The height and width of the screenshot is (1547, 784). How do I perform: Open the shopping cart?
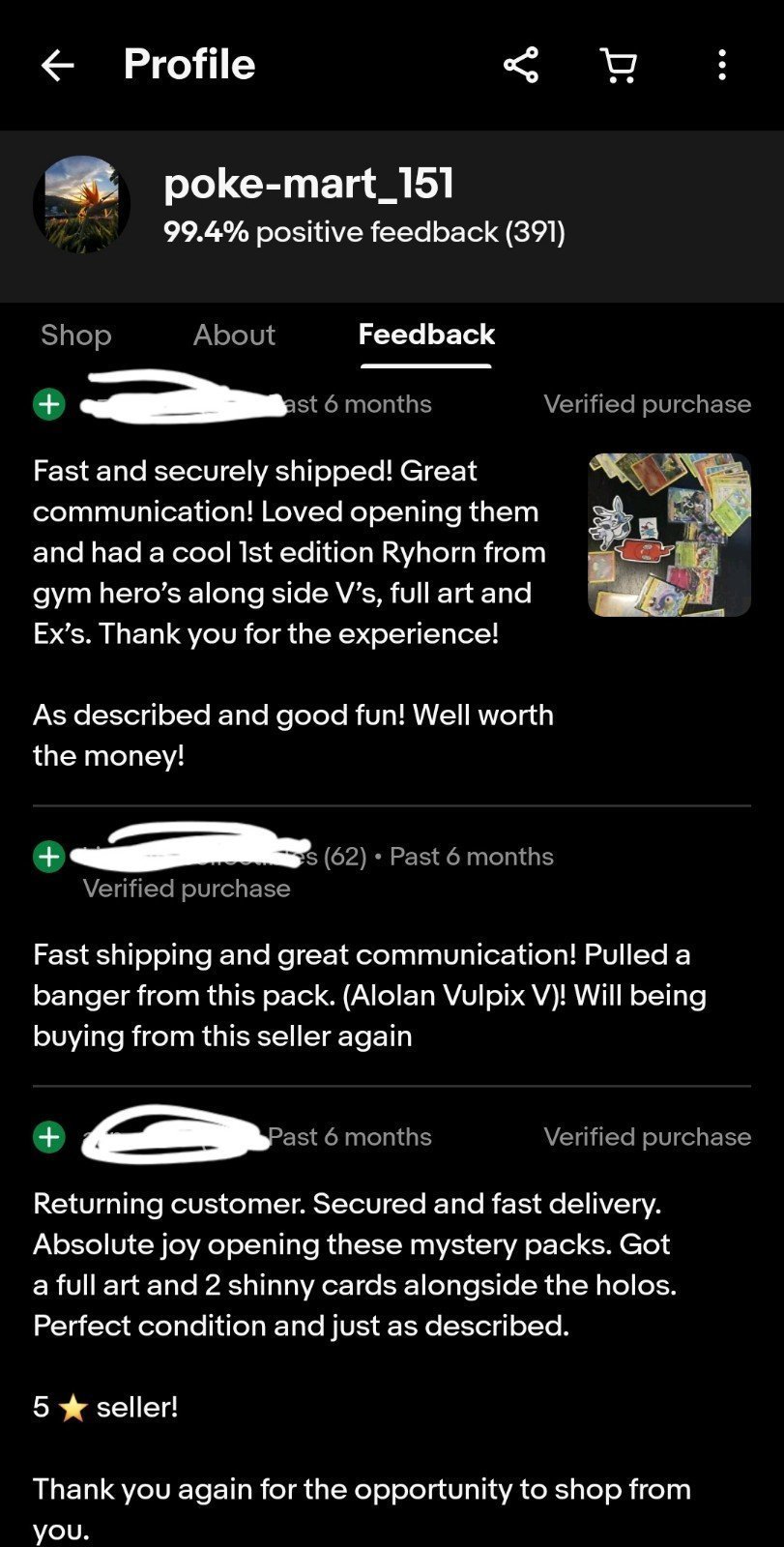pos(619,65)
